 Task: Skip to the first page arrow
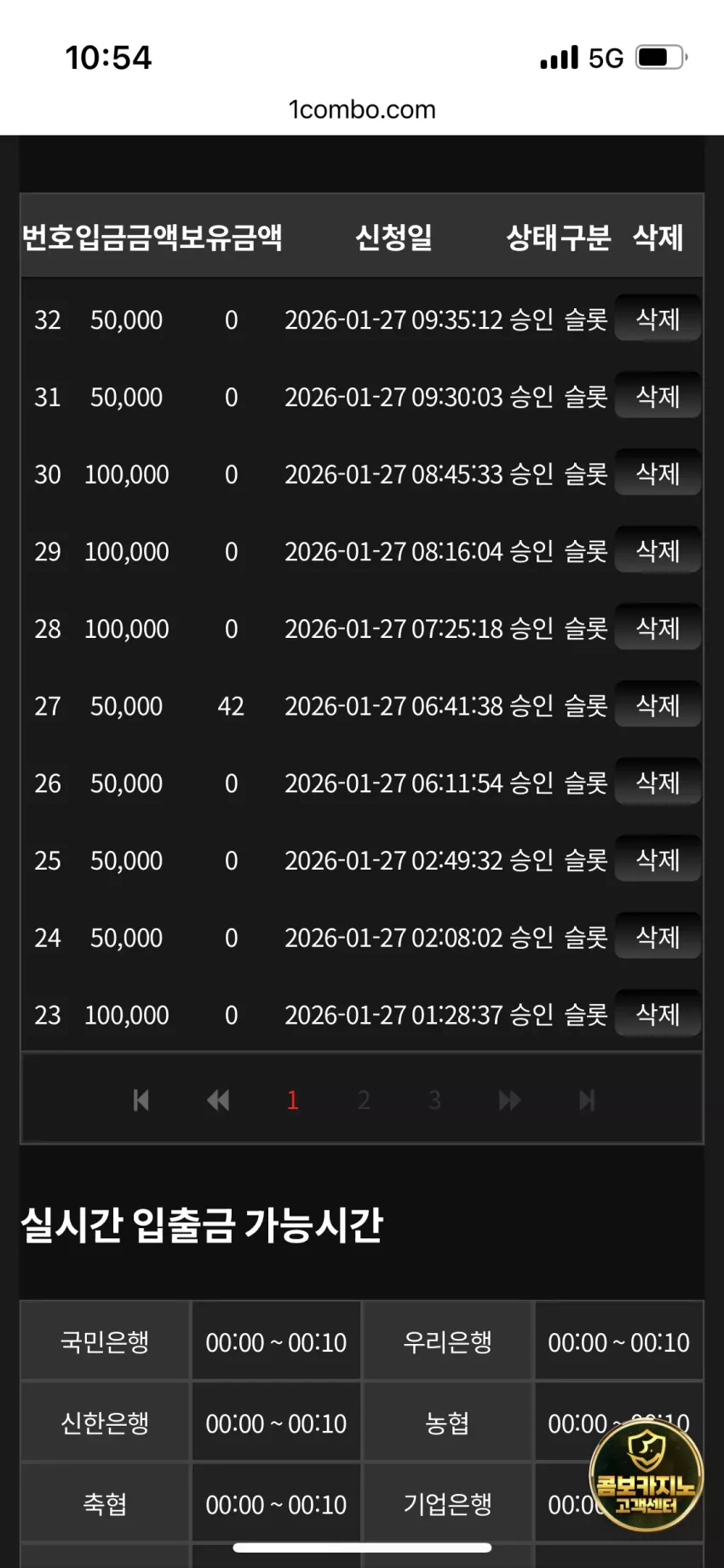(x=141, y=1100)
